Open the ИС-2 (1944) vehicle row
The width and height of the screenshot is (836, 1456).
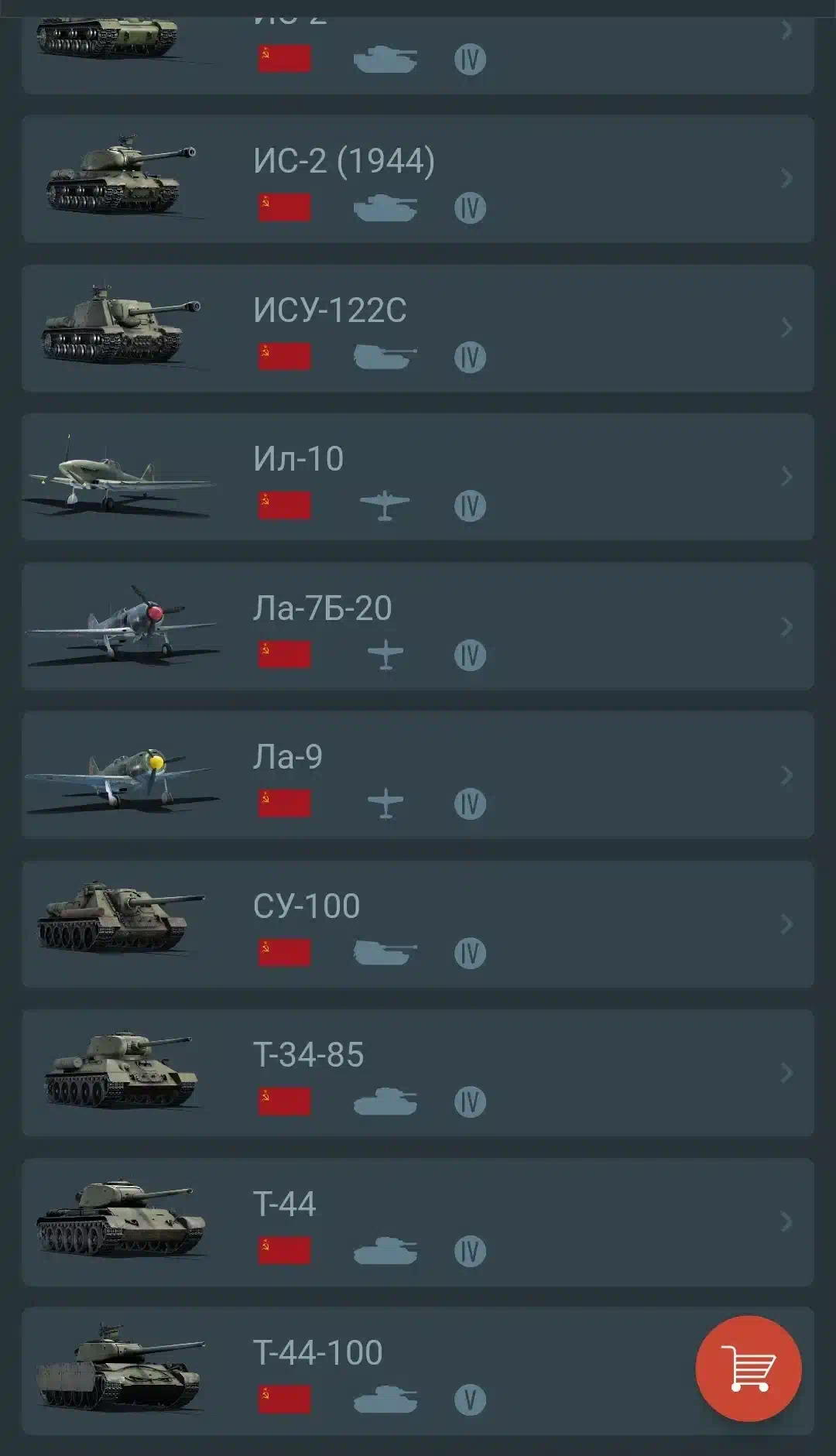pyautogui.click(x=418, y=179)
